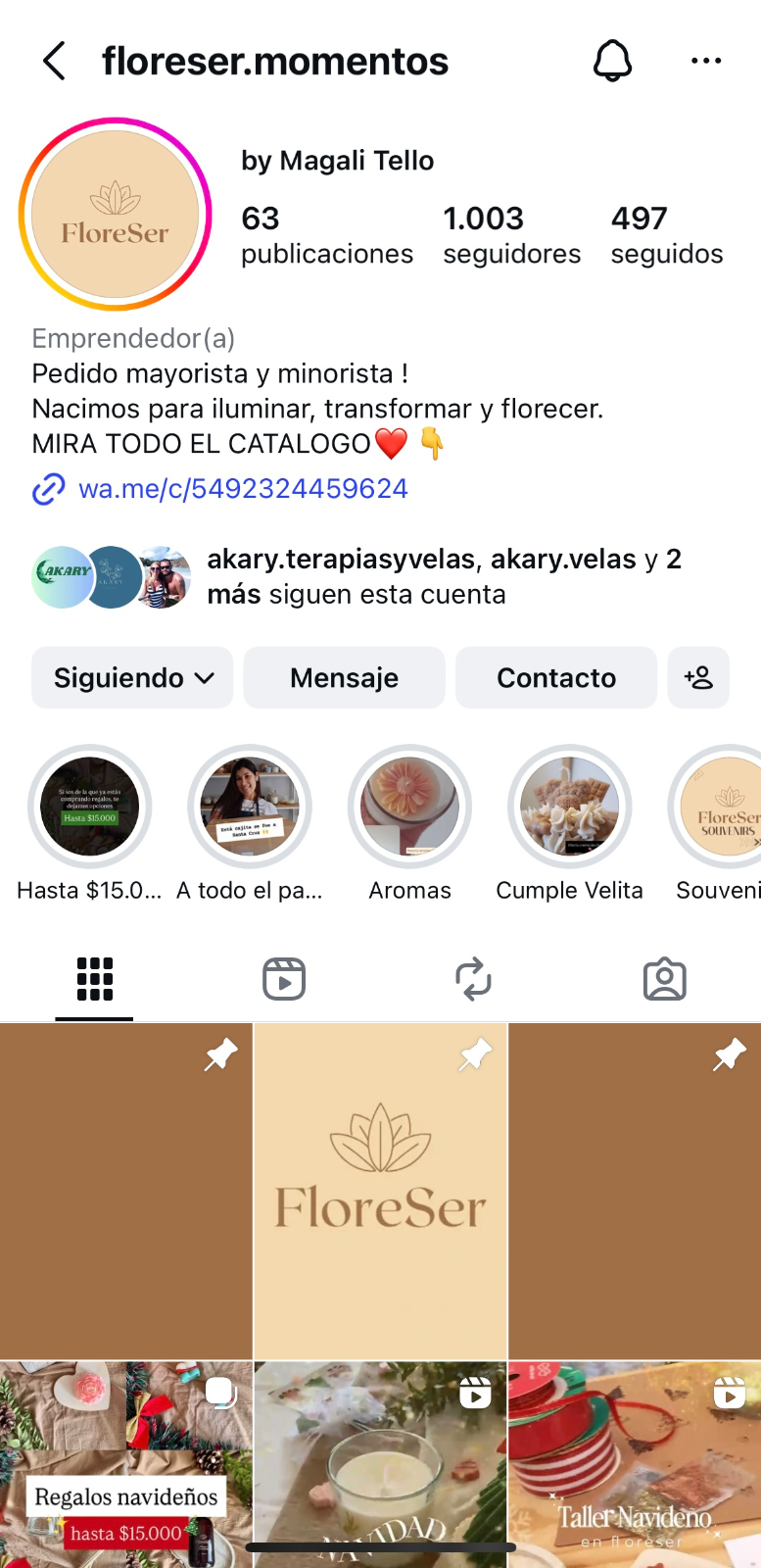Open the wa.me catalog link

coord(242,488)
